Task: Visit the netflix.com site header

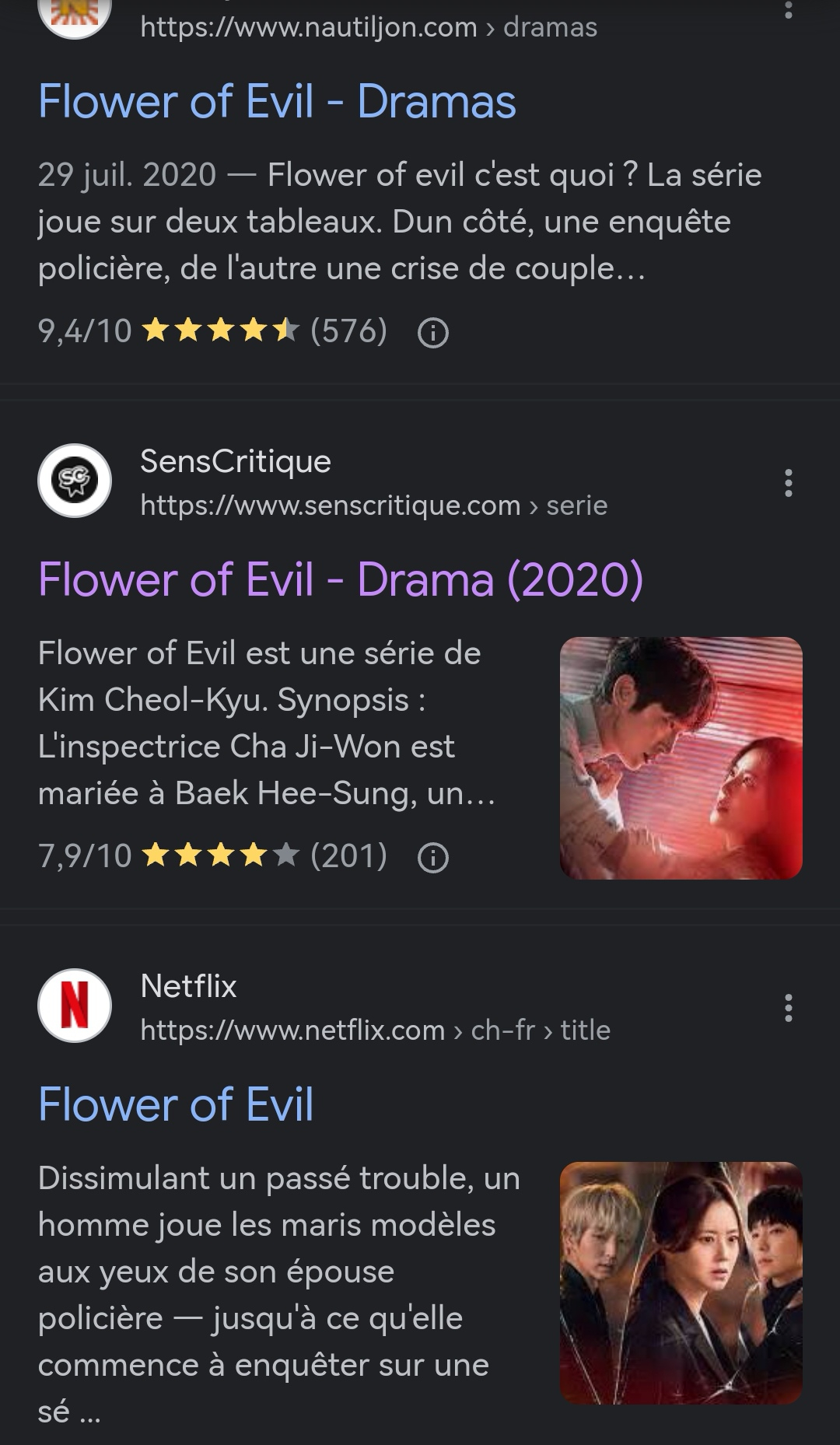Action: click(324, 1007)
